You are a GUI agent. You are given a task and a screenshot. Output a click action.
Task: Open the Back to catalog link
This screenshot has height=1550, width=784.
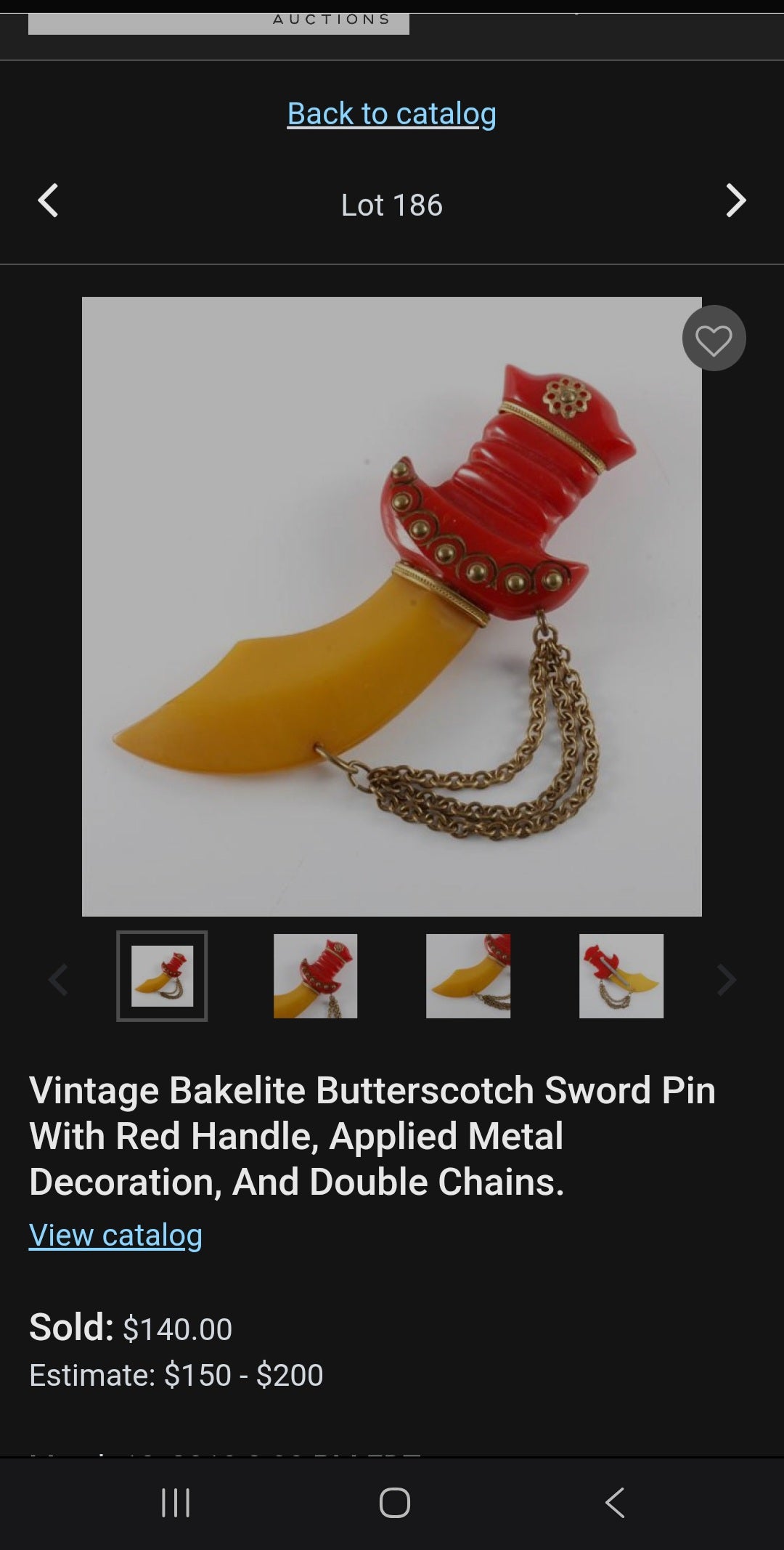pyautogui.click(x=391, y=113)
